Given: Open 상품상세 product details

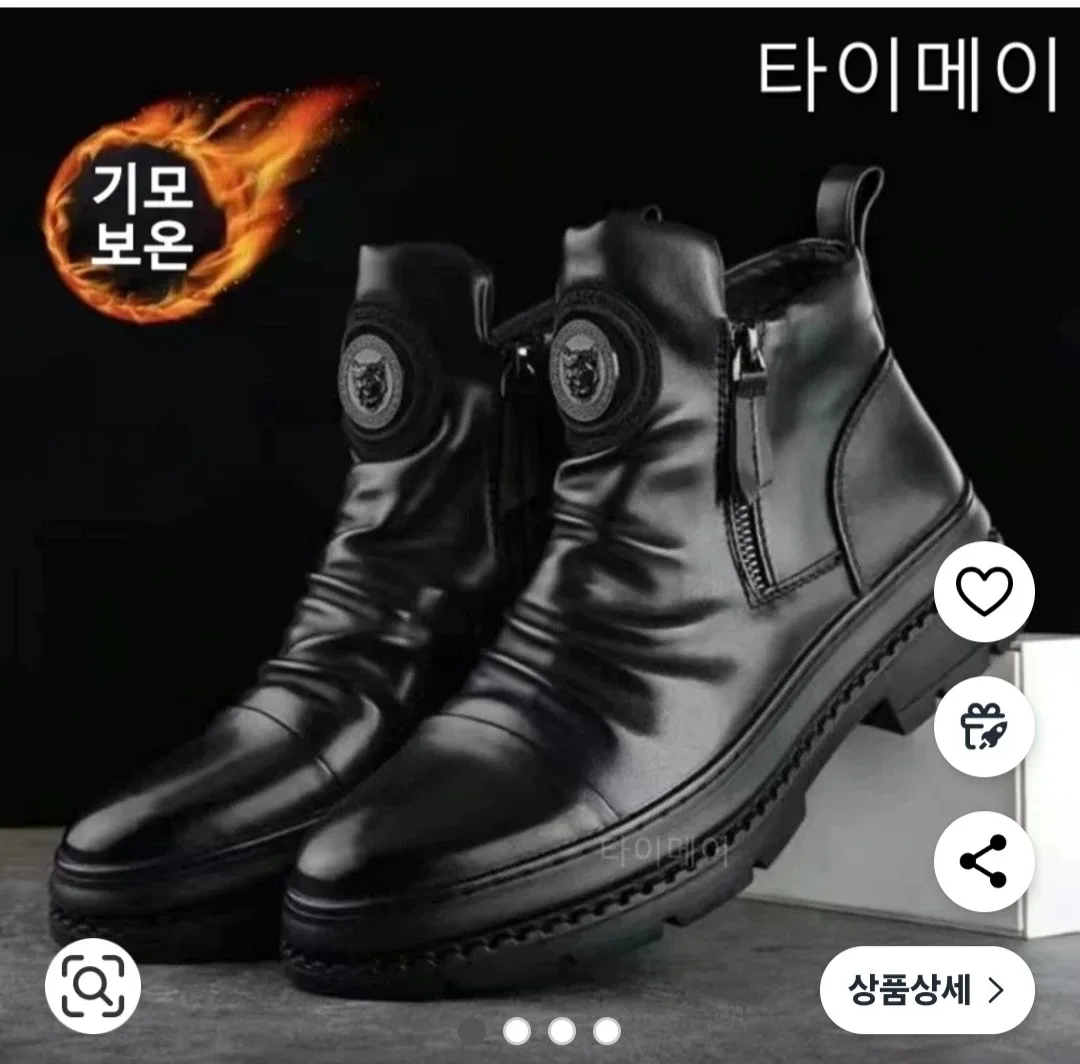Looking at the screenshot, I should coord(927,990).
